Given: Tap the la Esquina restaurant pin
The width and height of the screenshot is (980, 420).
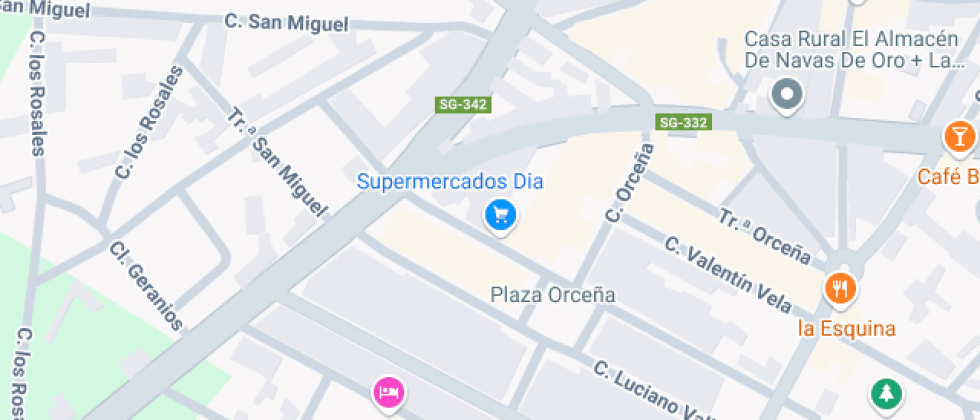Looking at the screenshot, I should point(841,289).
